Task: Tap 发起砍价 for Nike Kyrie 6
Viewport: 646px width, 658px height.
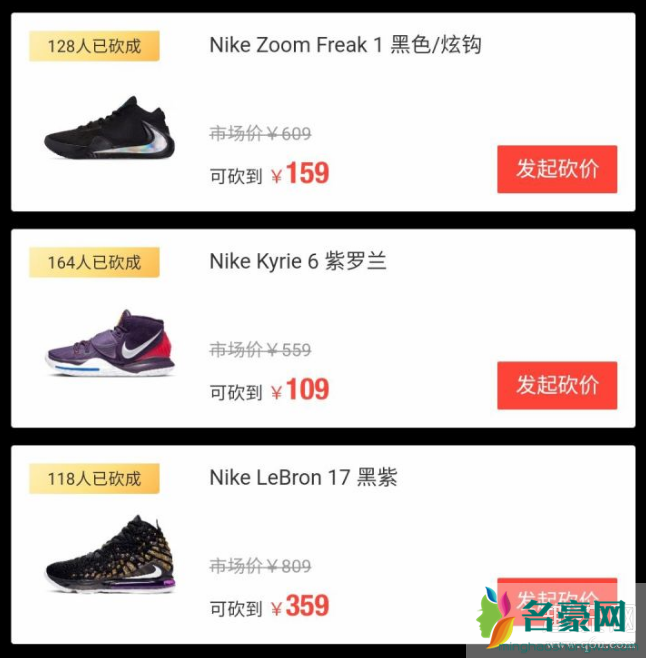Action: (557, 385)
